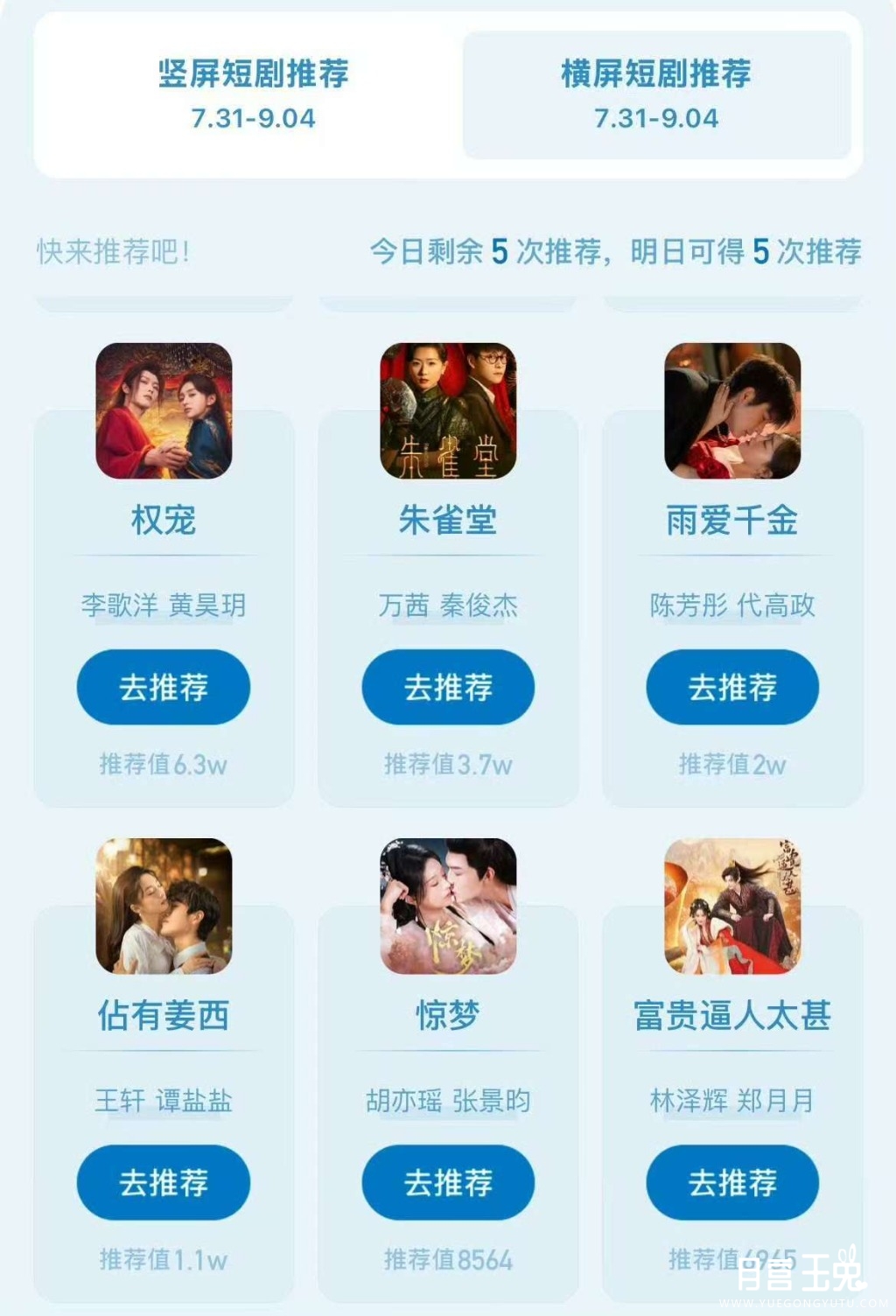View the 雨爱千金 poster tile
The width and height of the screenshot is (896, 1316).
click(732, 410)
